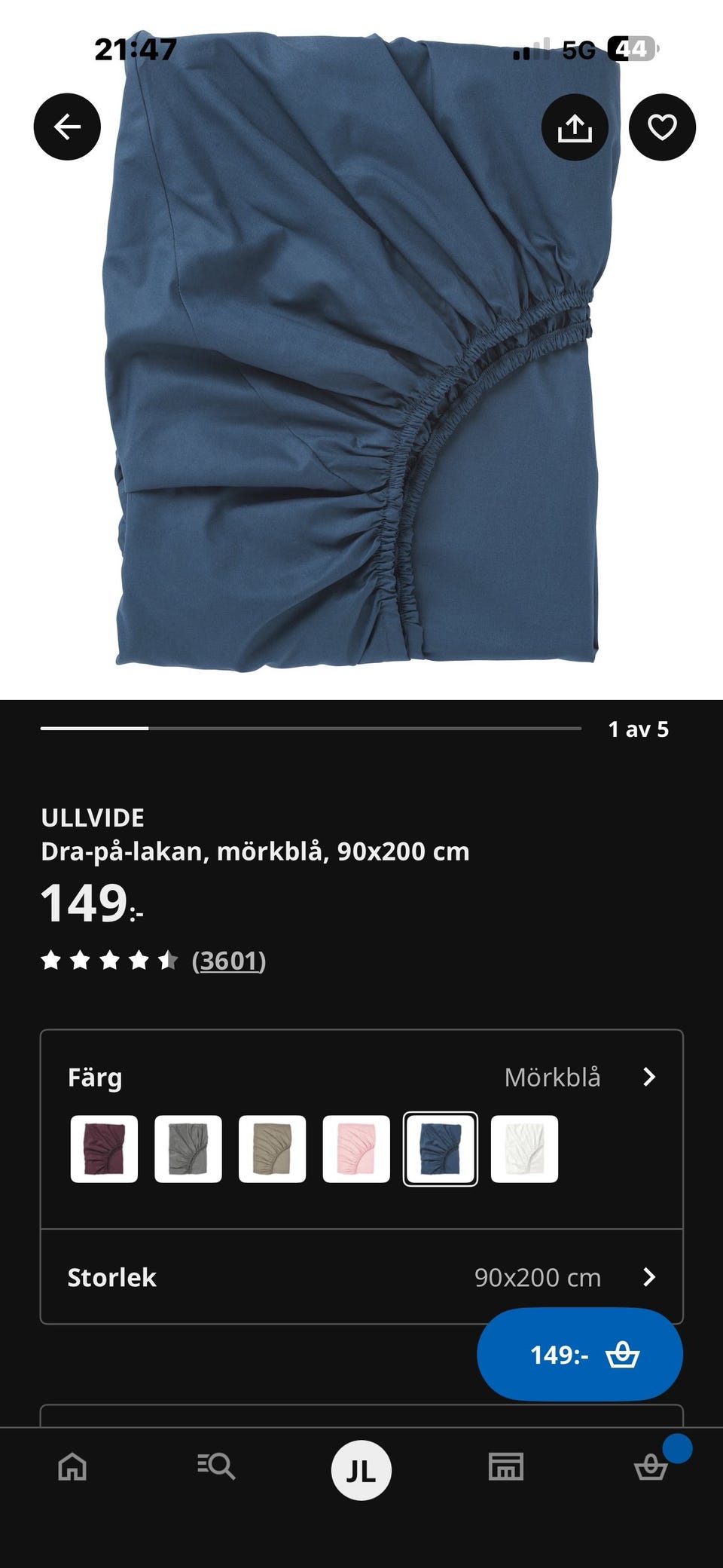The width and height of the screenshot is (723, 1568).
Task: Tap the selected dark blue swatch
Action: [x=441, y=1149]
